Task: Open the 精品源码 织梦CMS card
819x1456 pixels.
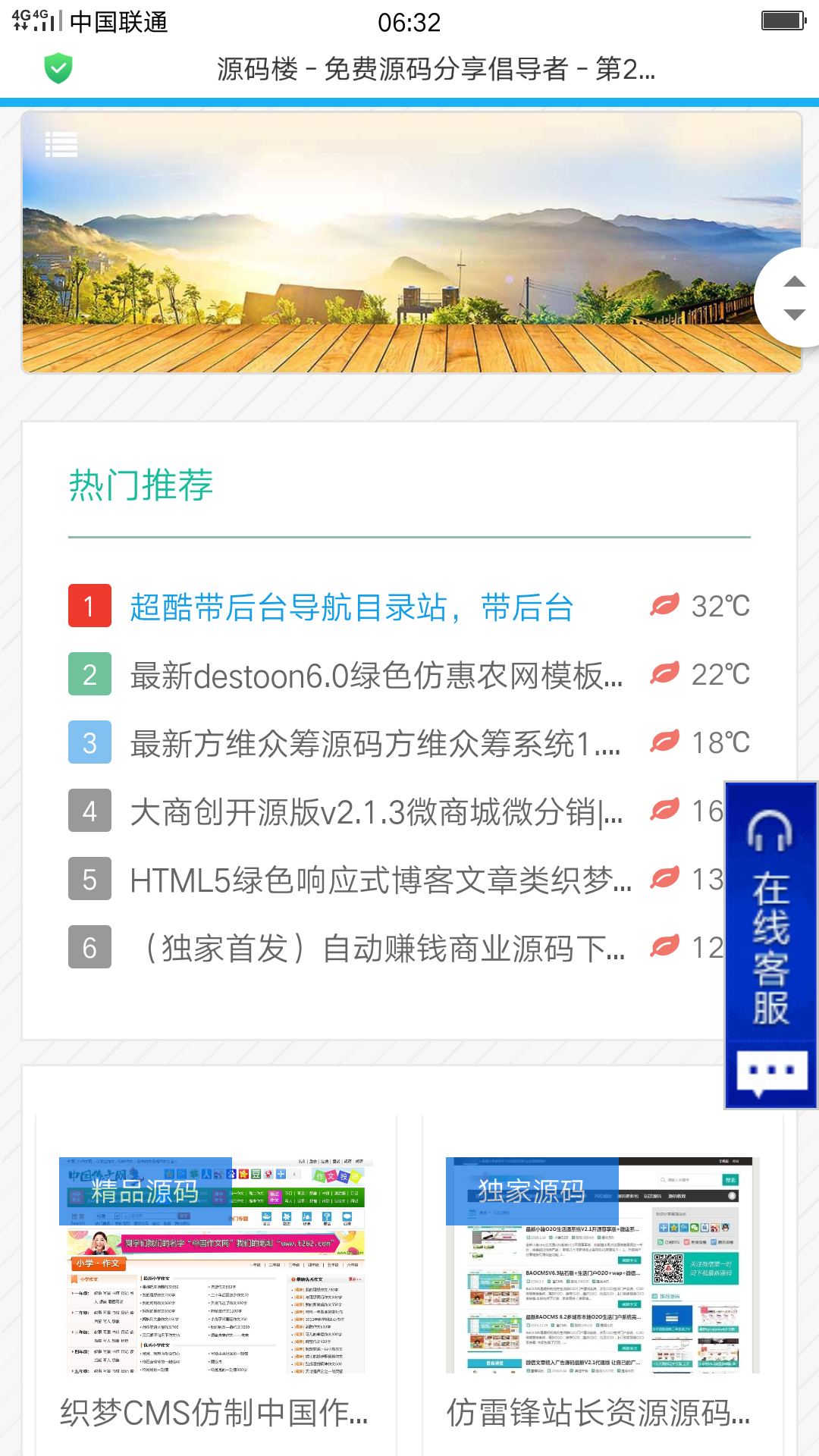Action: click(x=216, y=1289)
